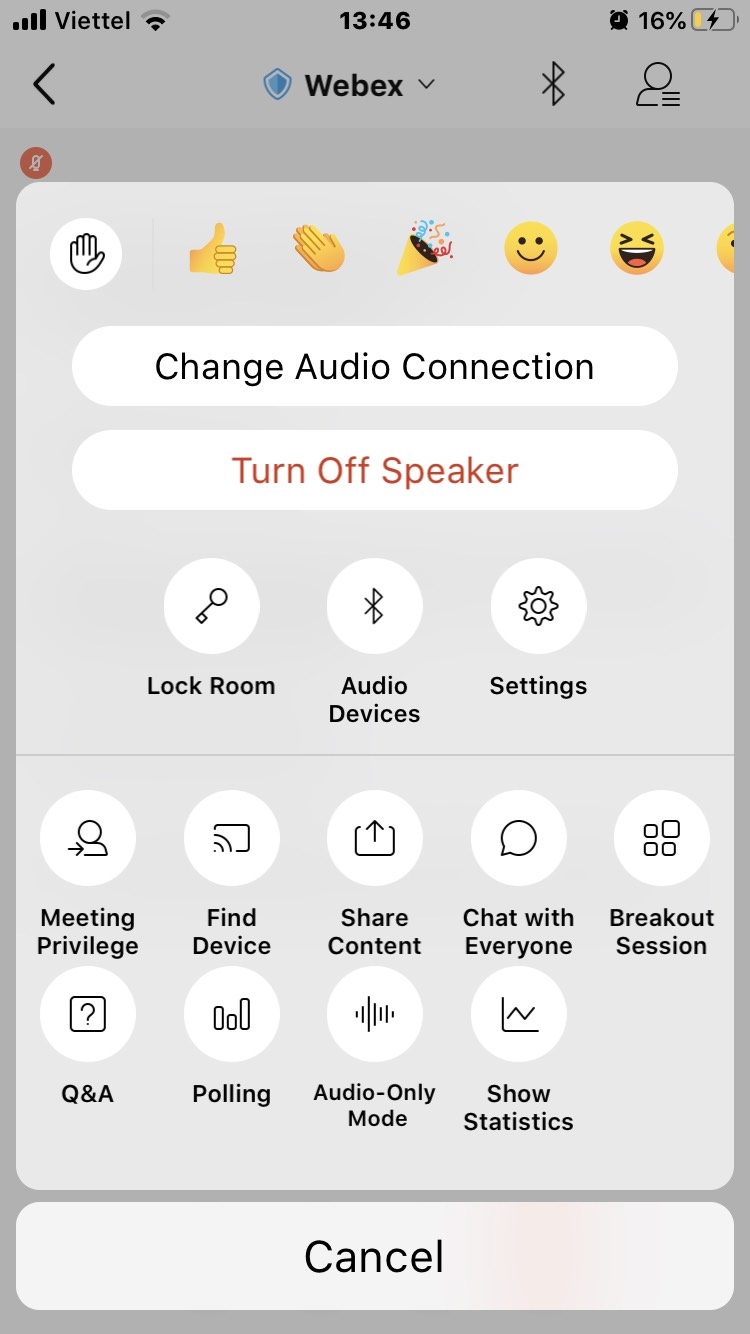Start a Breakout Session
750x1334 pixels.
pos(661,838)
